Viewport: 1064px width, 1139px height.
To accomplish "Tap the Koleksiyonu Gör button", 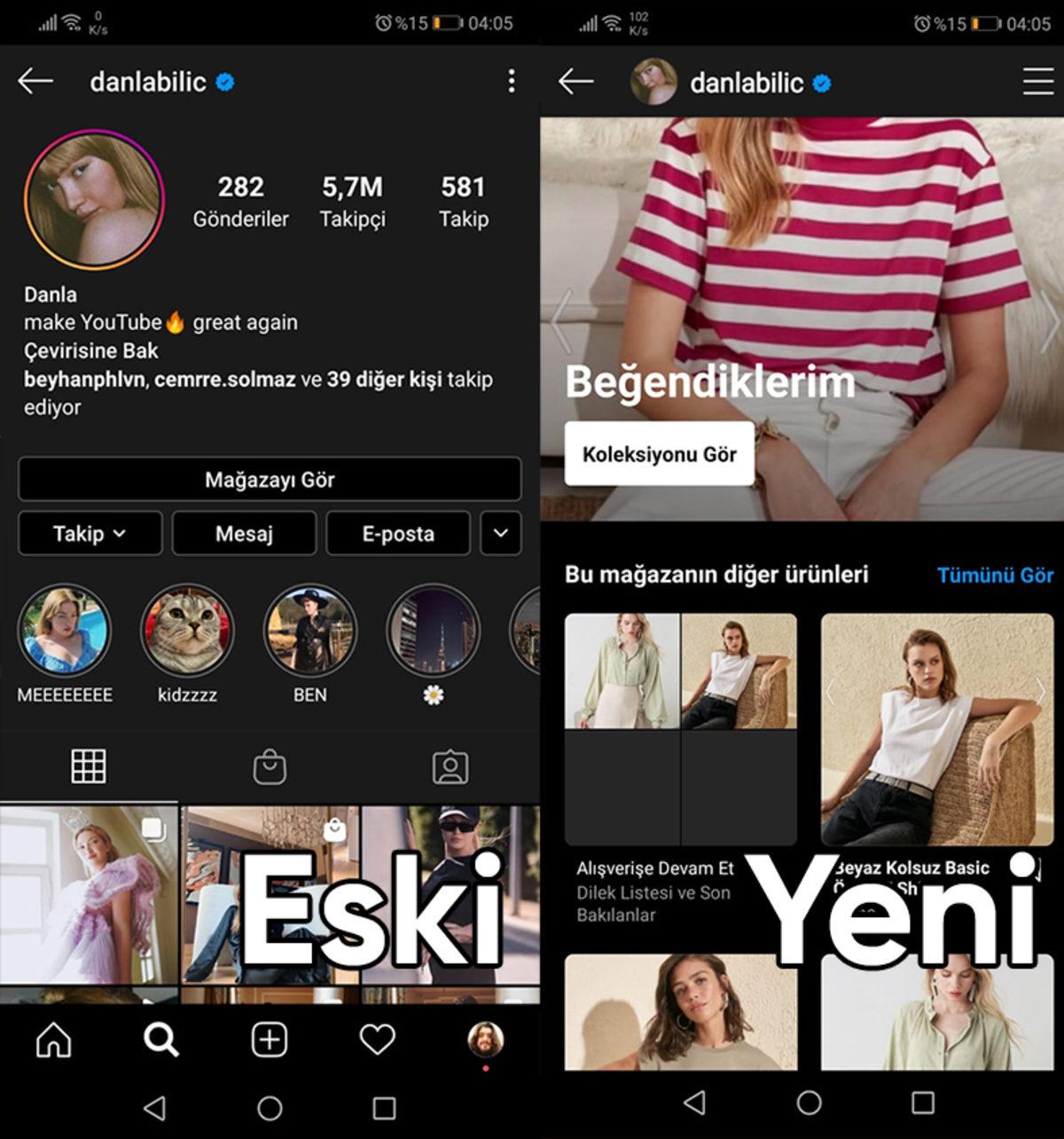I will [658, 455].
